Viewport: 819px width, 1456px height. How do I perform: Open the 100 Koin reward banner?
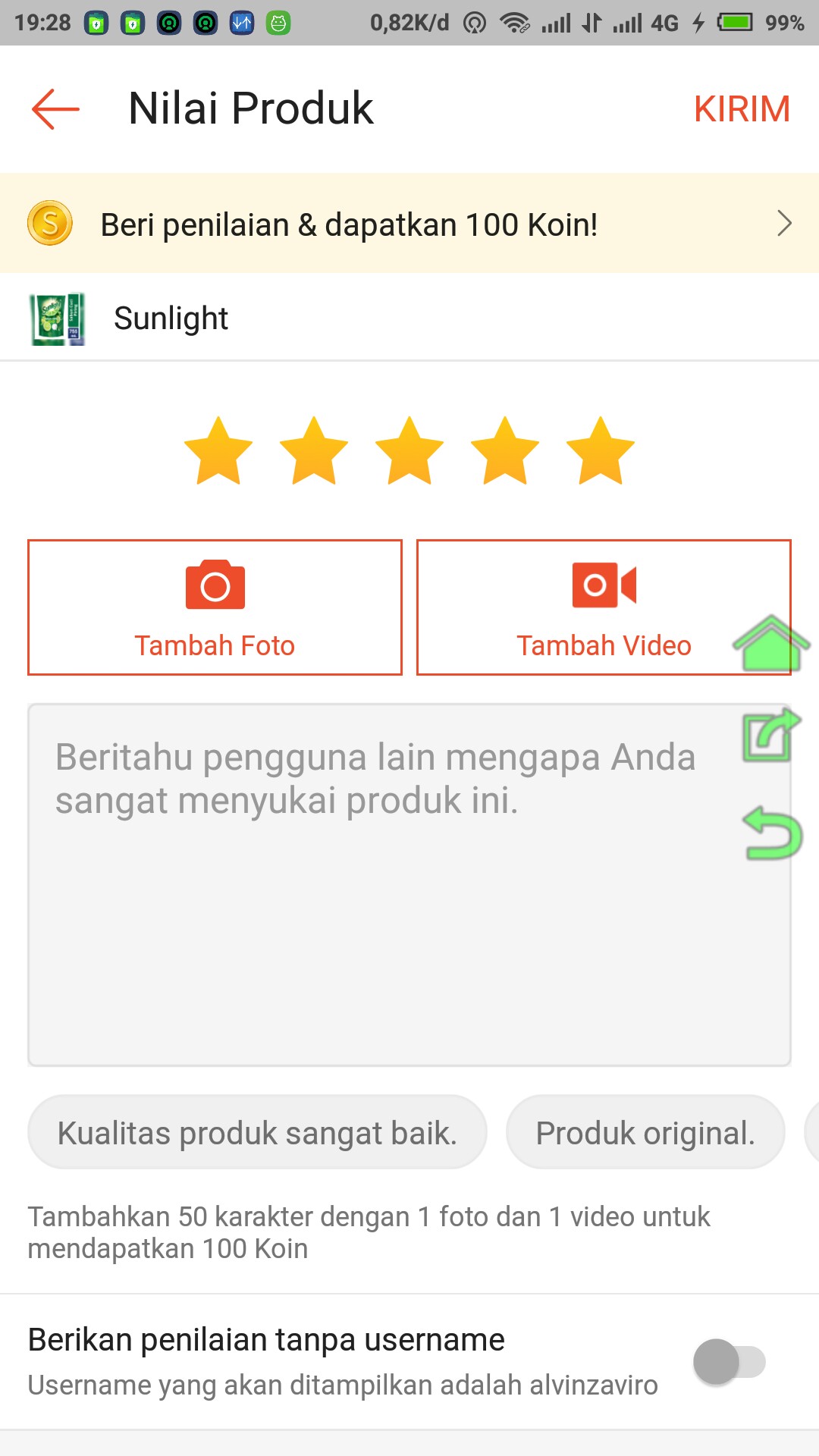[x=409, y=224]
